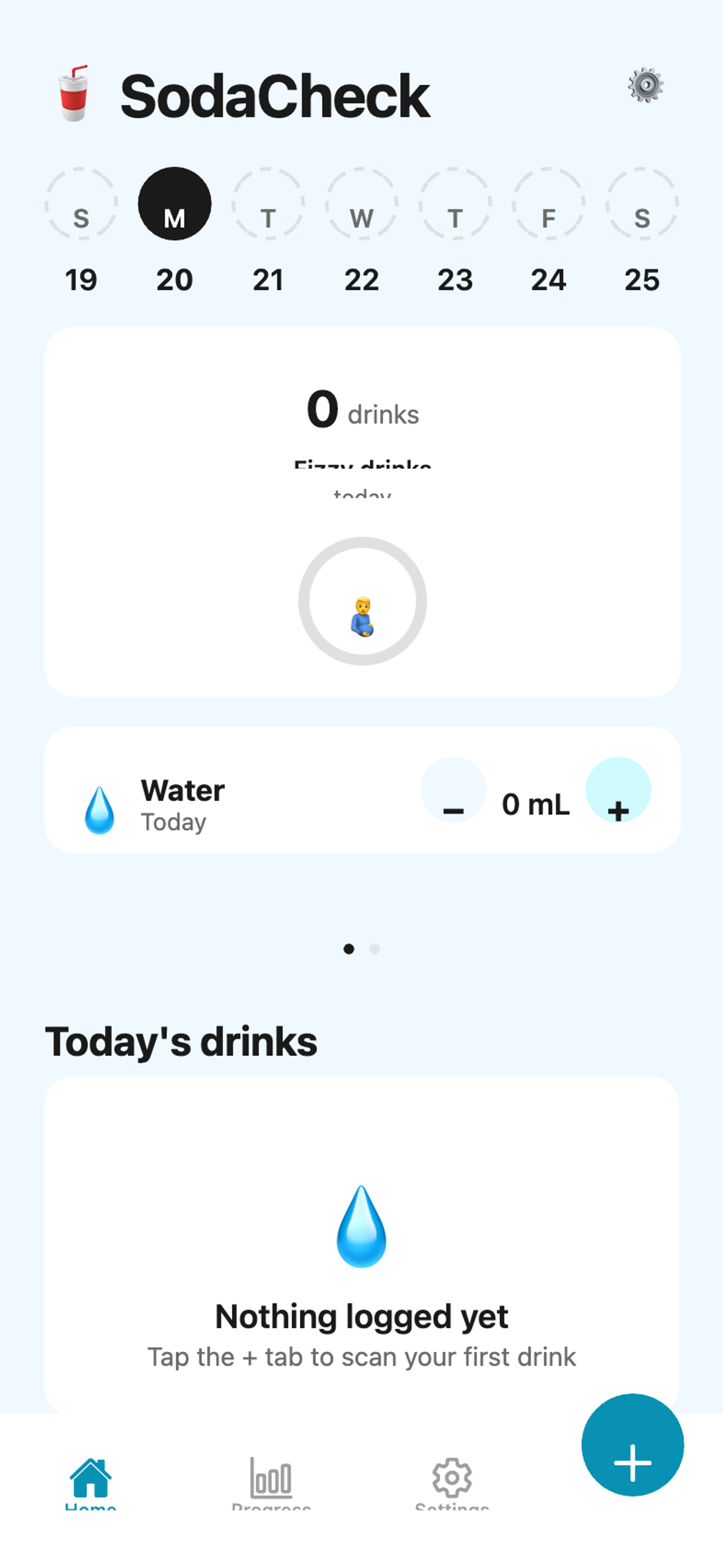723x1568 pixels.
Task: Open the gear icon beside SodaCheck title
Action: coord(645,85)
